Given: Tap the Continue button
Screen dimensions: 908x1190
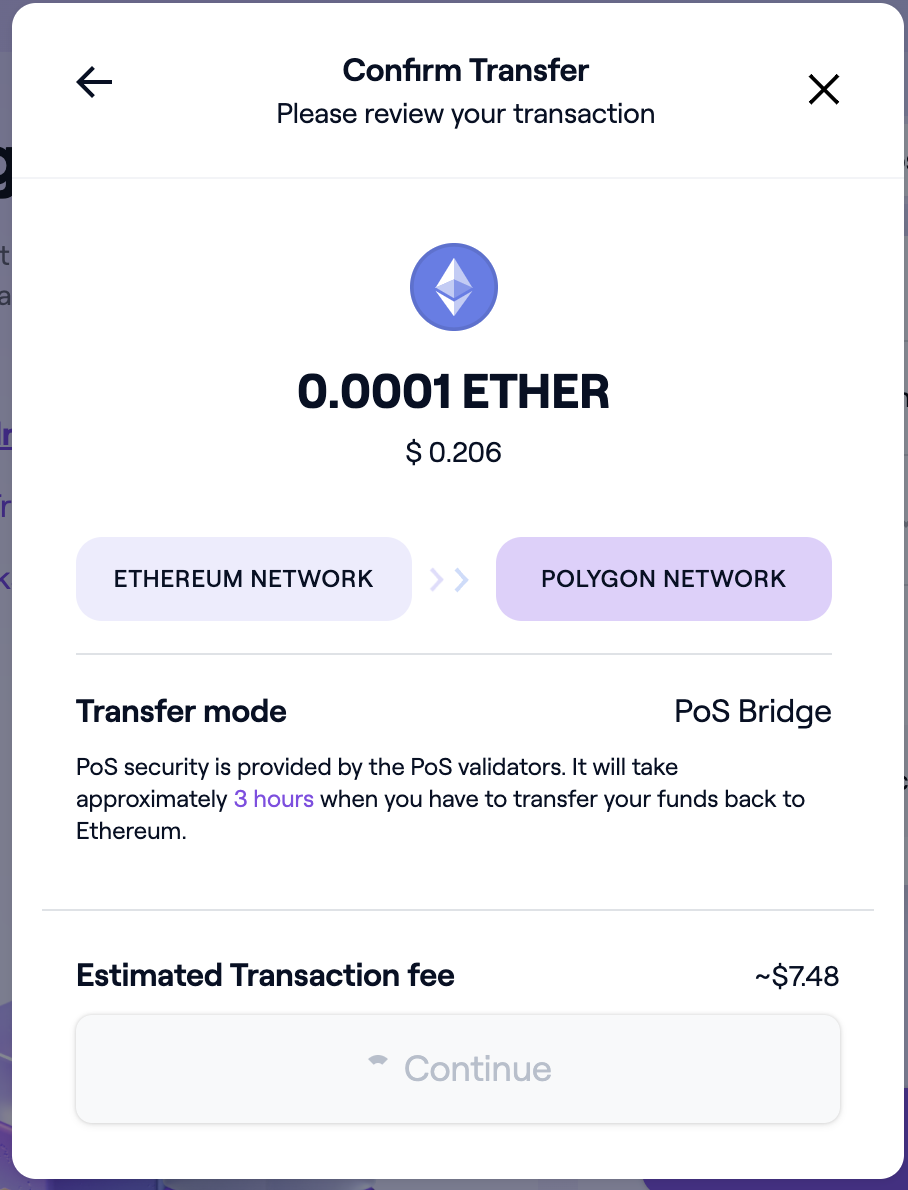Looking at the screenshot, I should (458, 1068).
